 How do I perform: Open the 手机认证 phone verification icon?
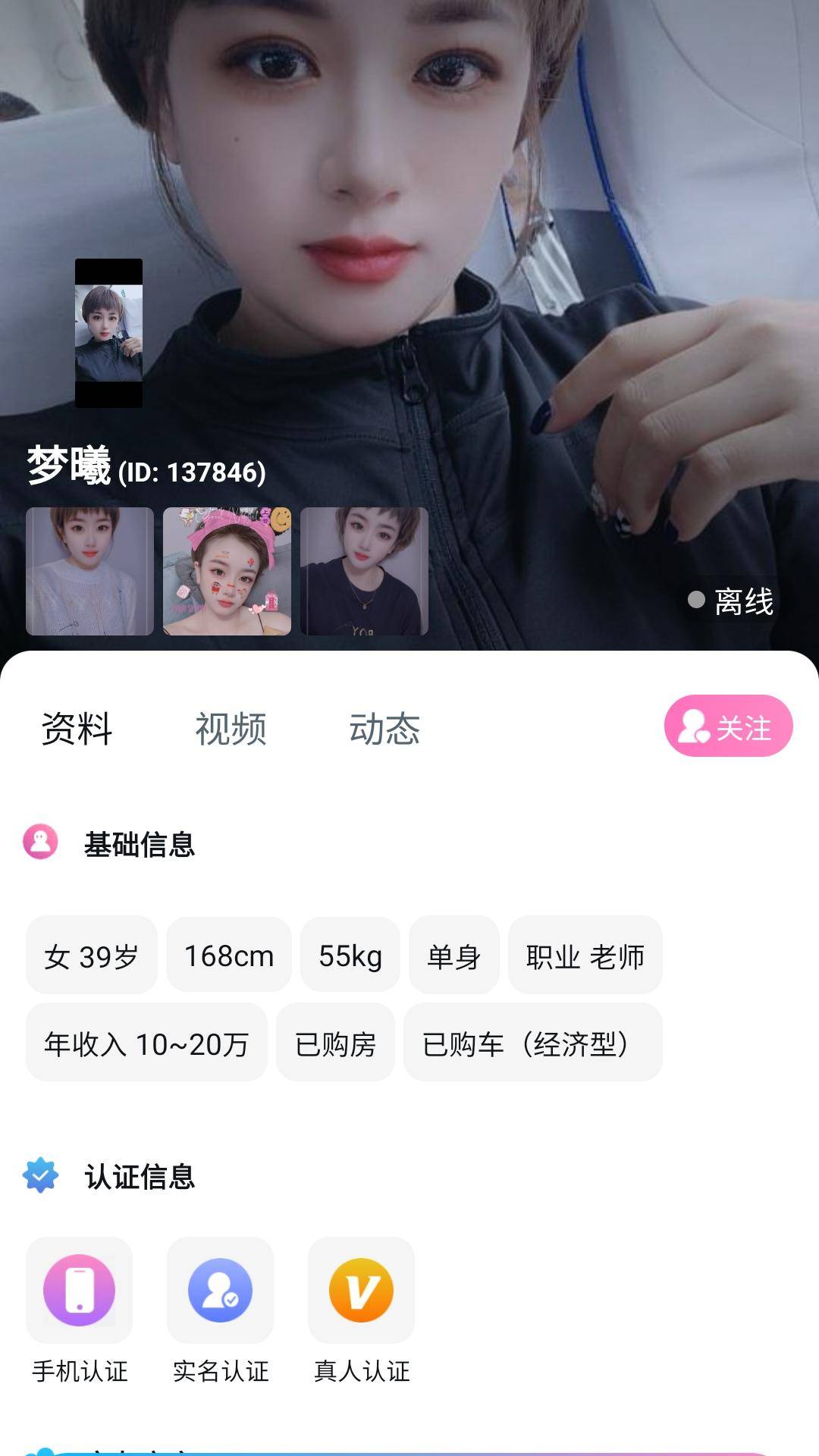80,1289
